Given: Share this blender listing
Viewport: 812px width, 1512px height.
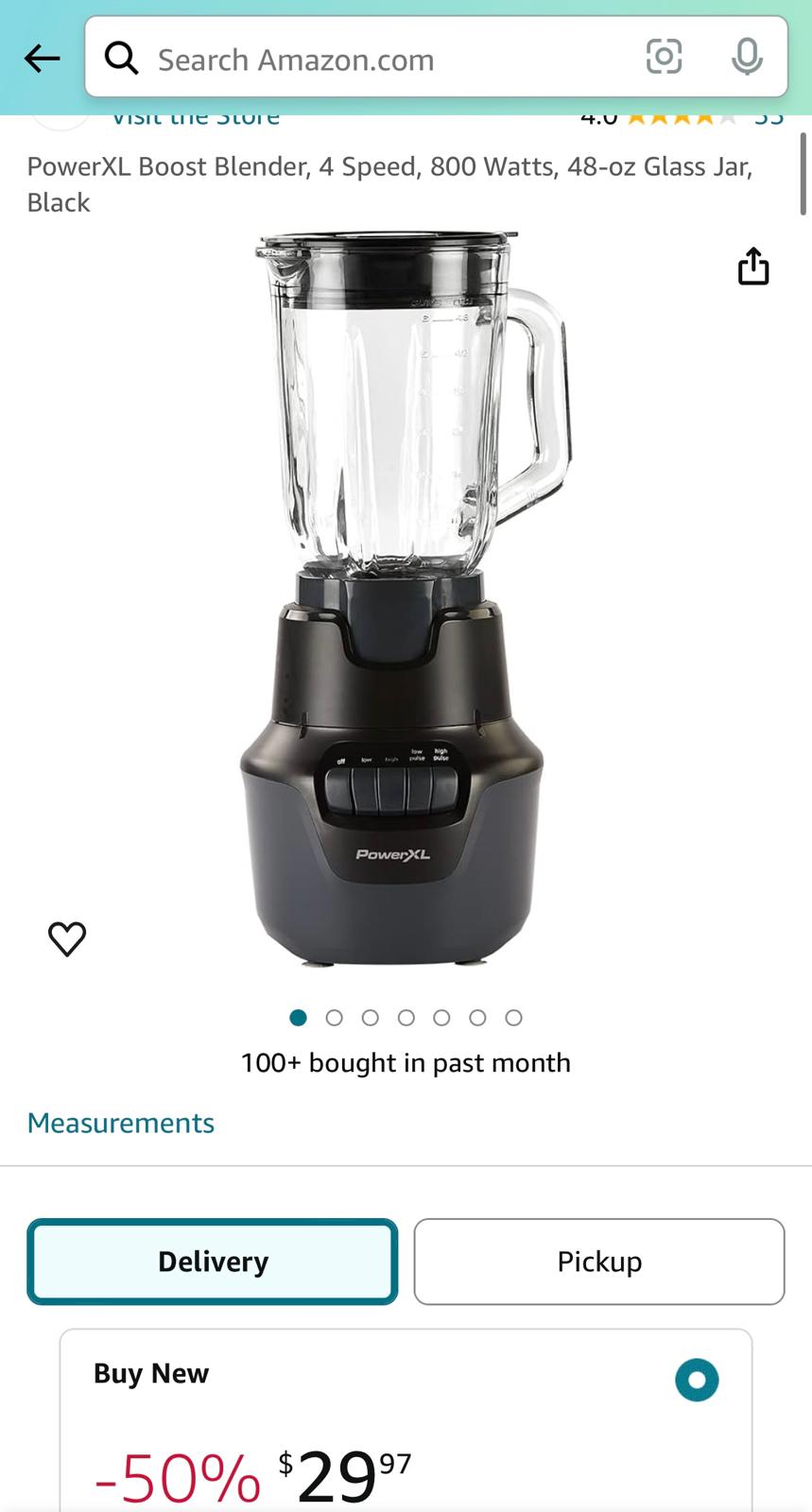Looking at the screenshot, I should pyautogui.click(x=753, y=266).
